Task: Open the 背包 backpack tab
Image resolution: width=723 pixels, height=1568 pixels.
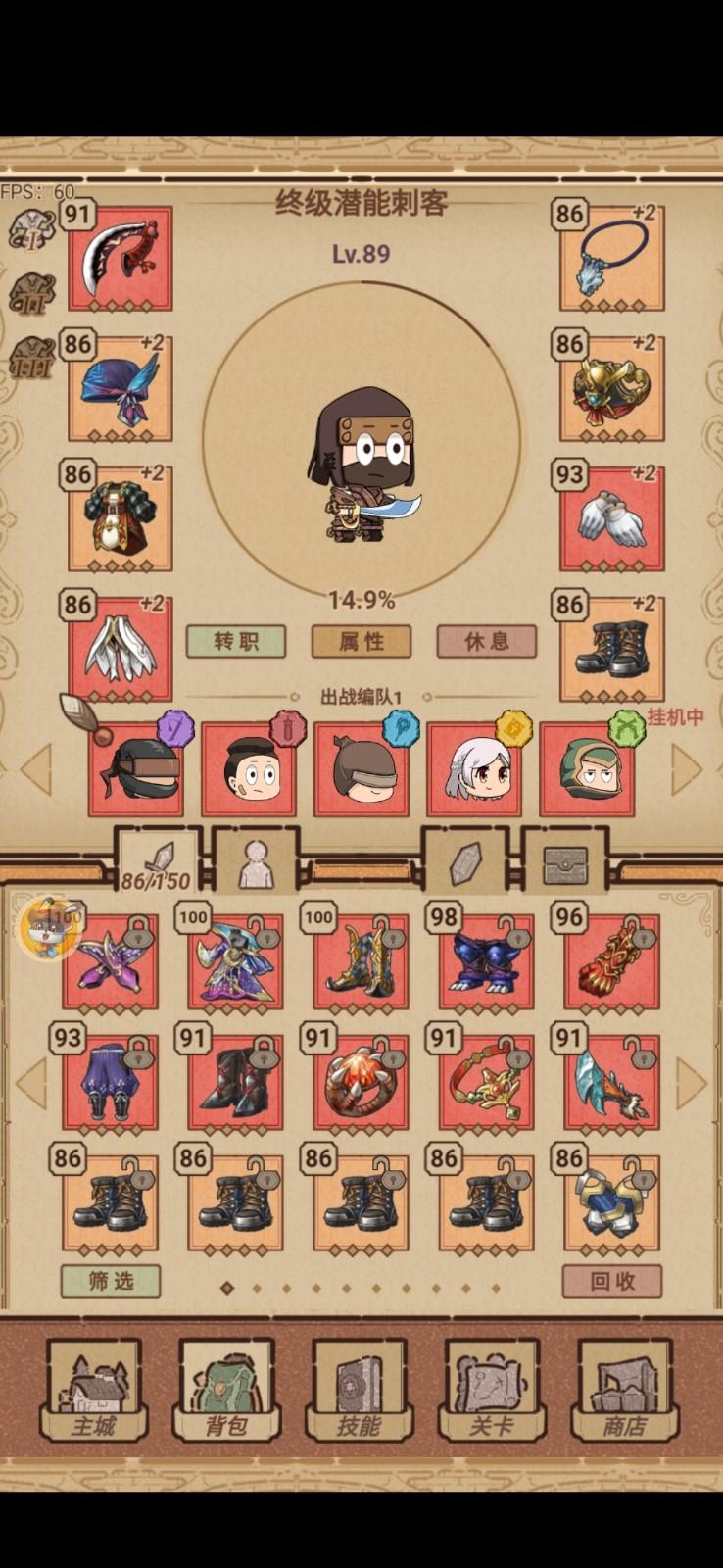Action: click(226, 1392)
